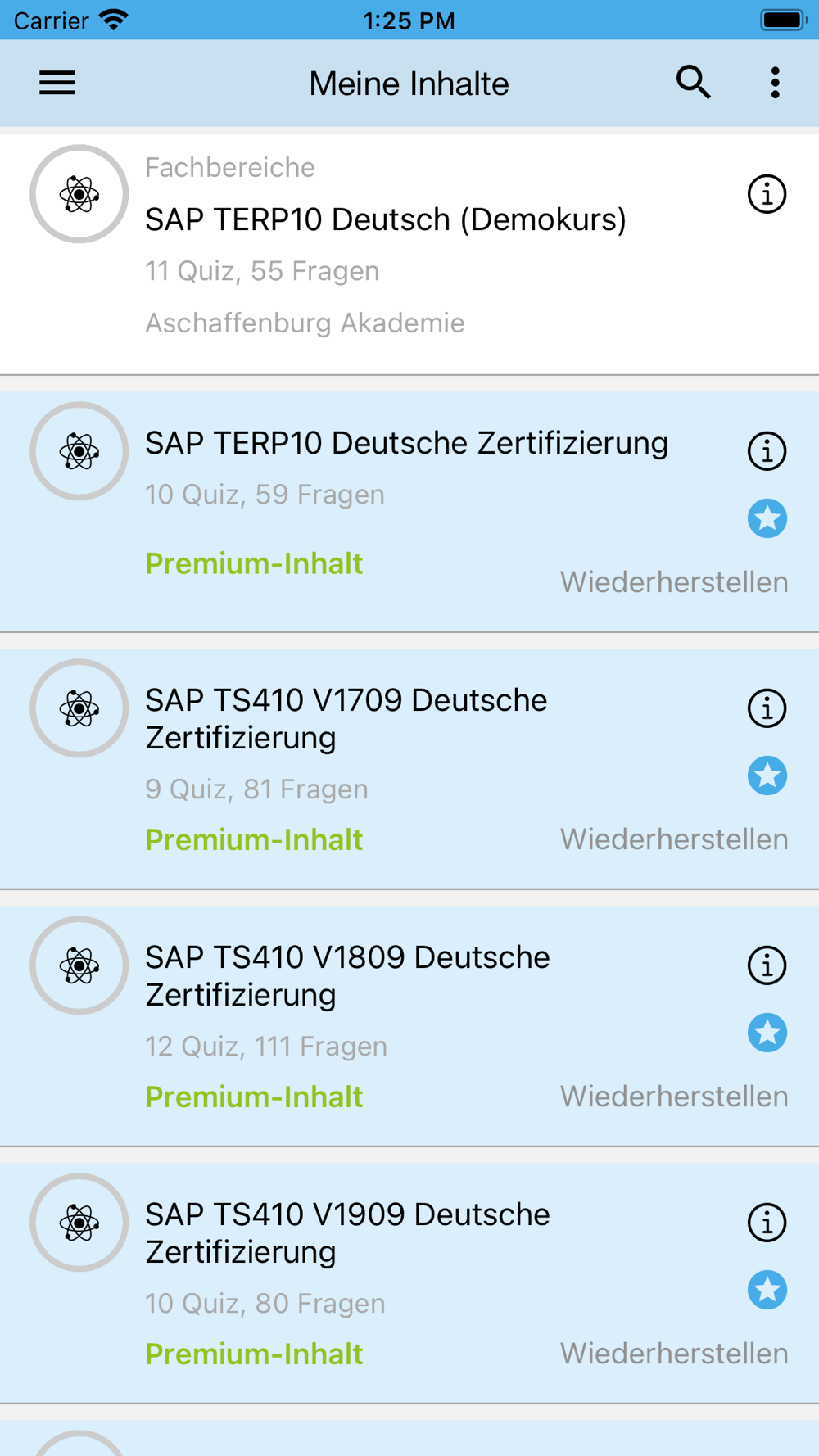
Task: Open the three-dot overflow menu
Action: (775, 83)
